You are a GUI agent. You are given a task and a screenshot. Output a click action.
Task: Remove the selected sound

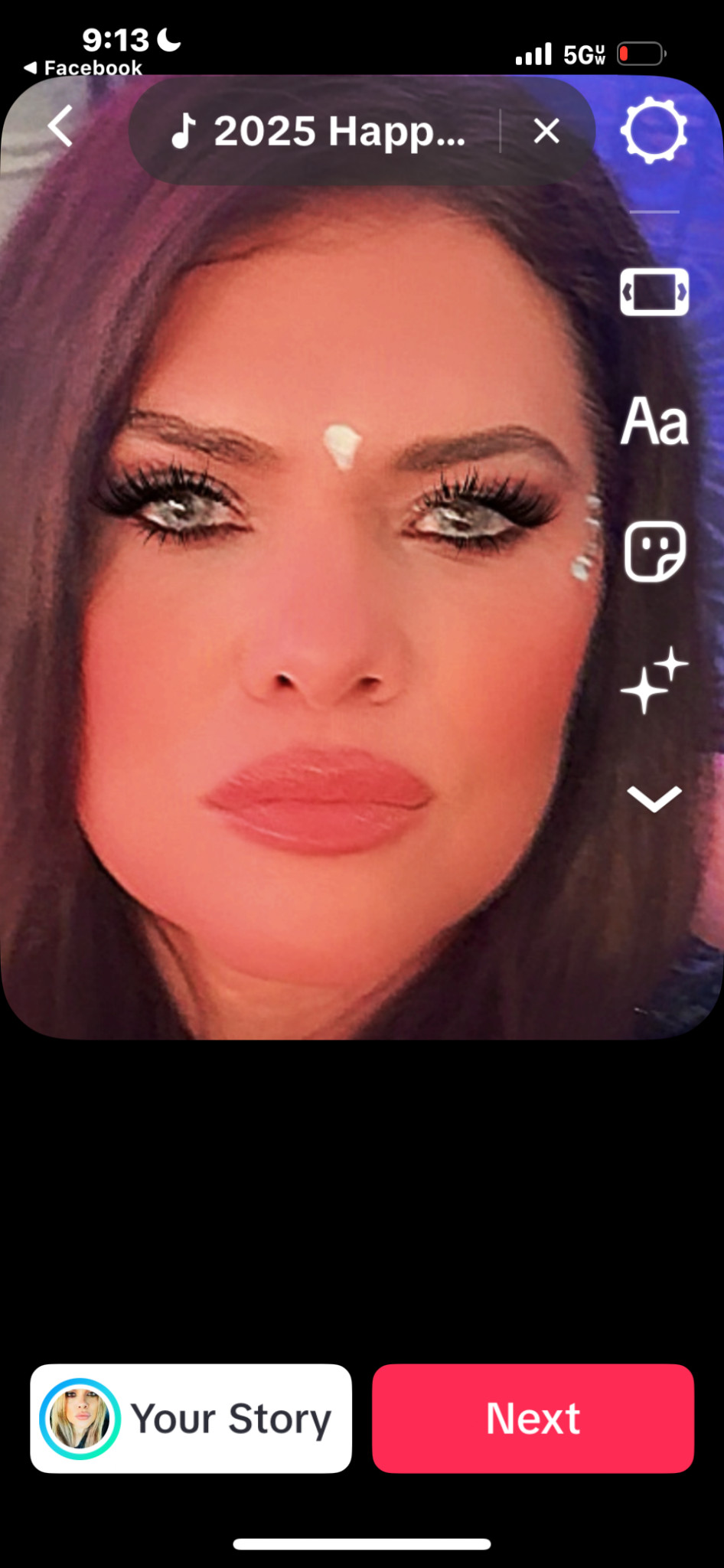click(x=546, y=131)
